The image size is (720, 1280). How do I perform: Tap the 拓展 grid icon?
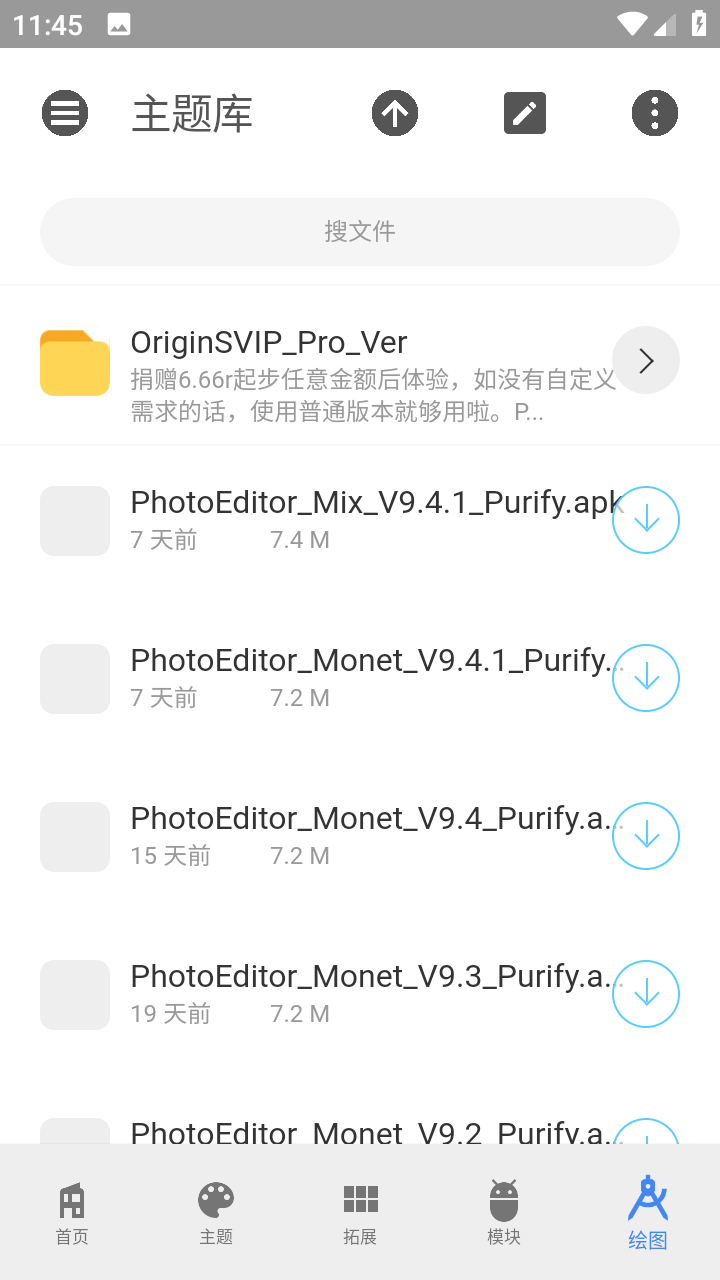tap(359, 1197)
